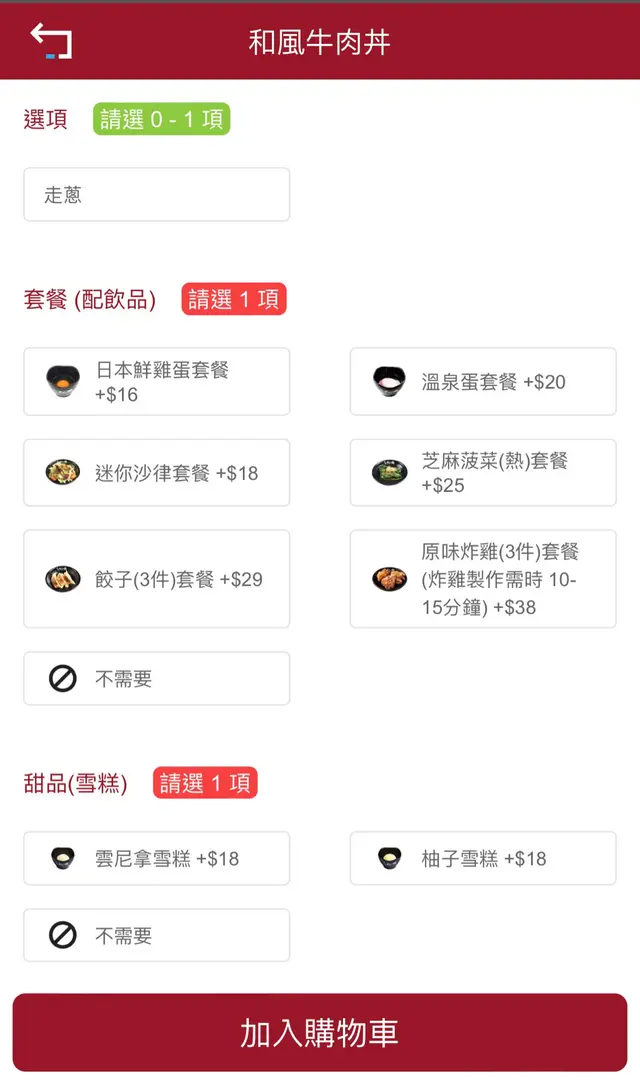Choose 芝麻菠菜(熱)套餐 +$25
640x1080 pixels.
[483, 472]
